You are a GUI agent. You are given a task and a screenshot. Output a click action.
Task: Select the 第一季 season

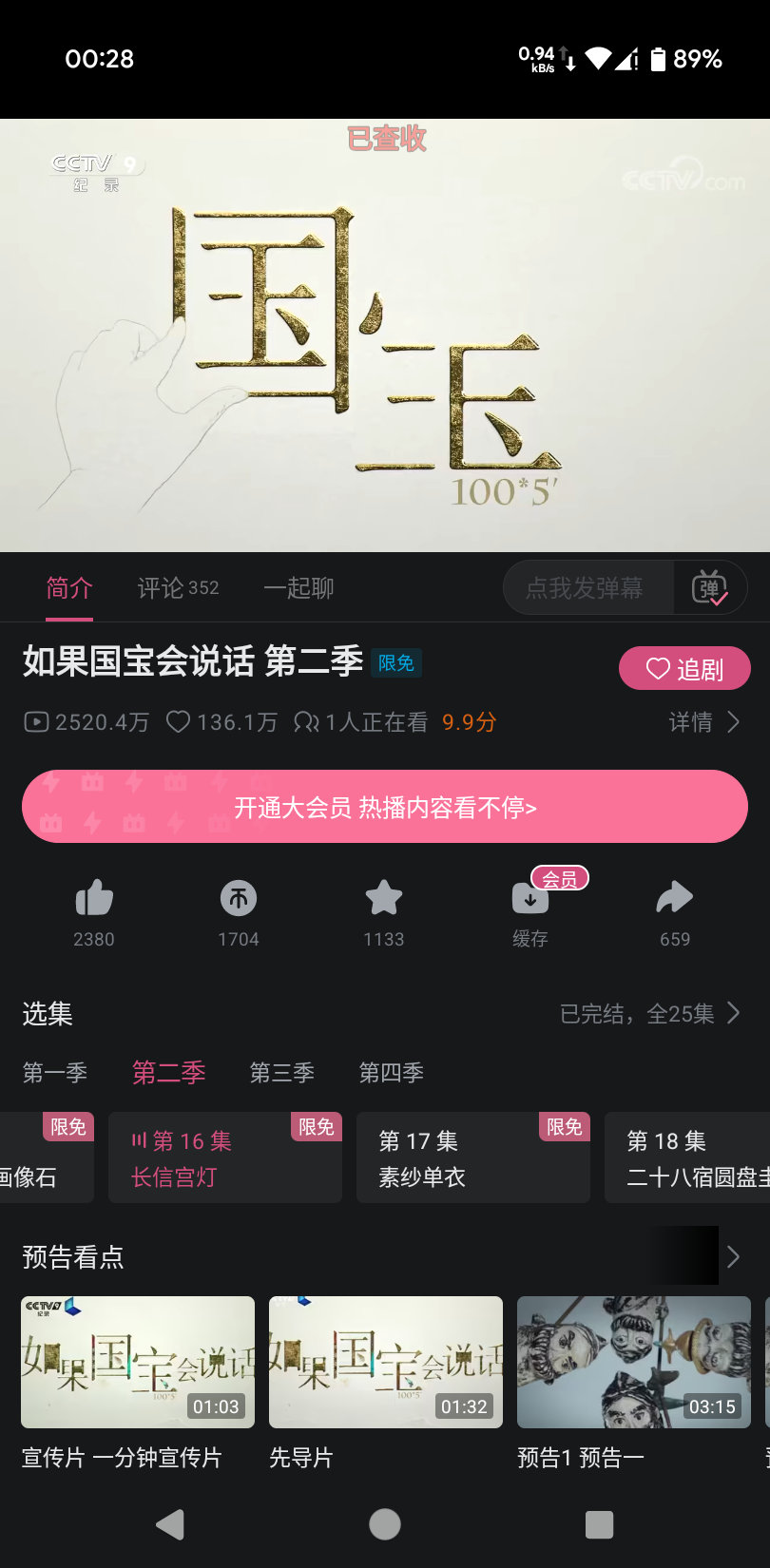[x=55, y=1073]
